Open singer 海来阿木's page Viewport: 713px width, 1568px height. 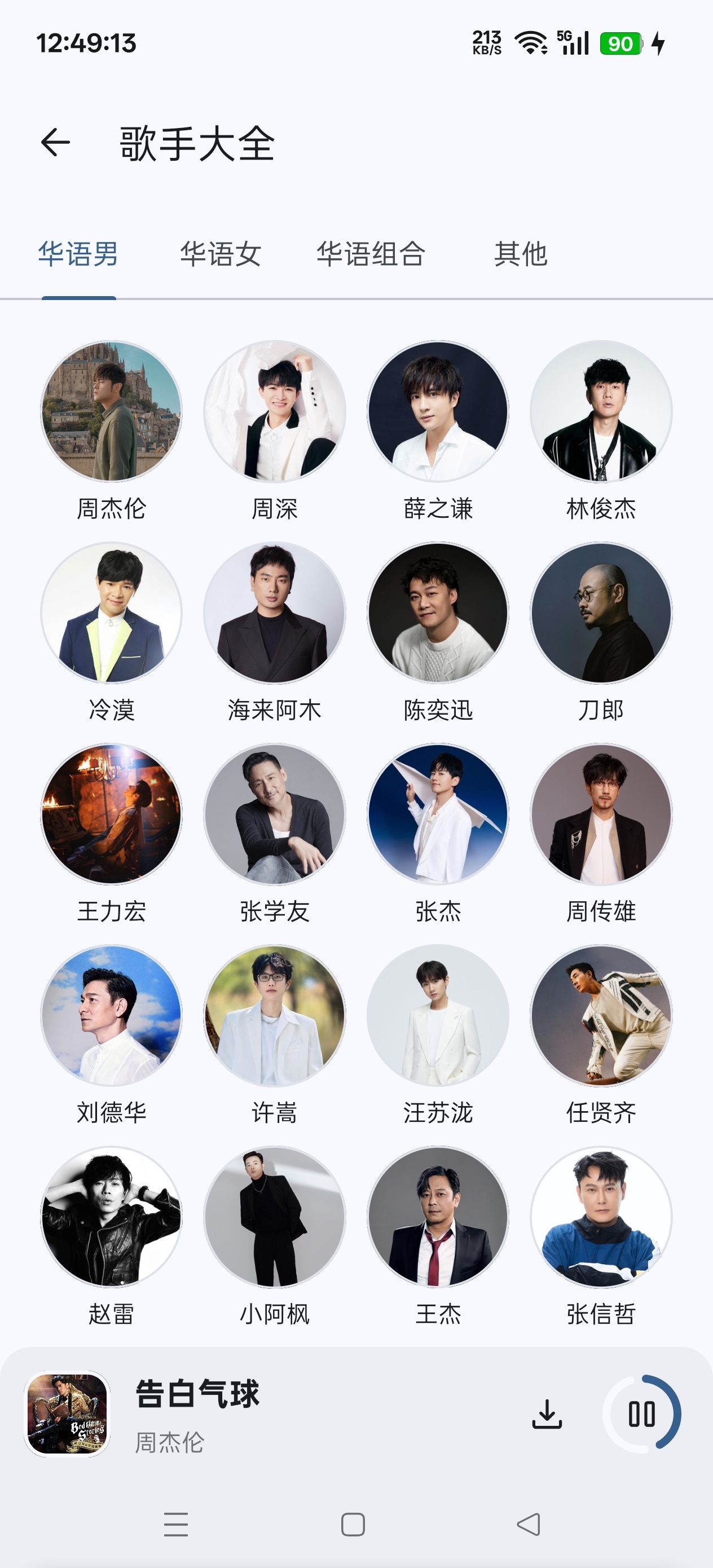coord(275,613)
